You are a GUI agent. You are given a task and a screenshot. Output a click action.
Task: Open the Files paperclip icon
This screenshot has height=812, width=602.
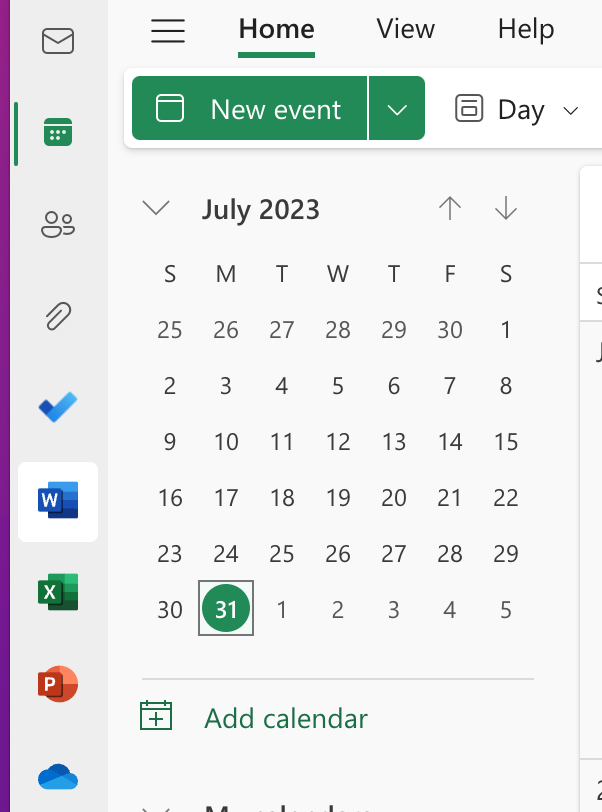click(58, 316)
